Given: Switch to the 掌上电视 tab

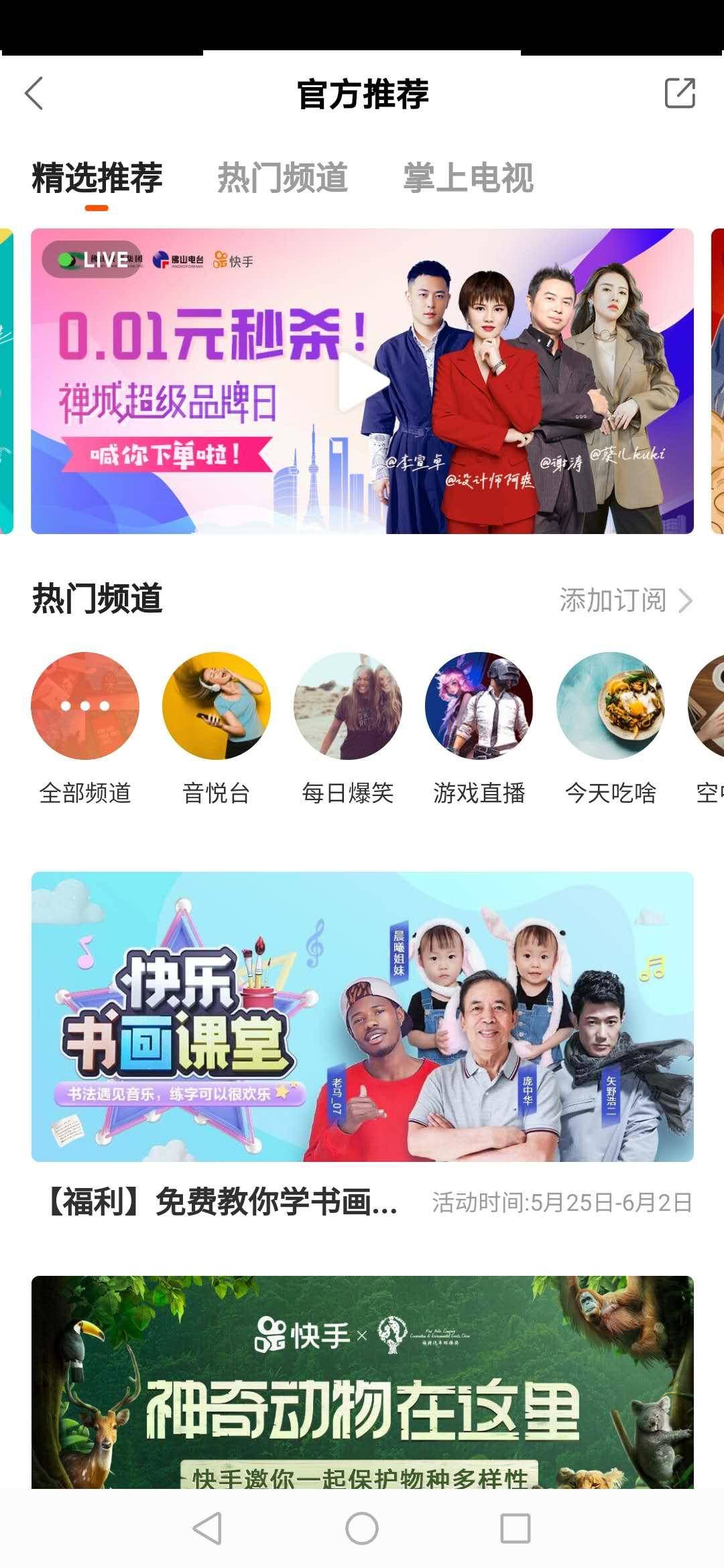Looking at the screenshot, I should (468, 178).
